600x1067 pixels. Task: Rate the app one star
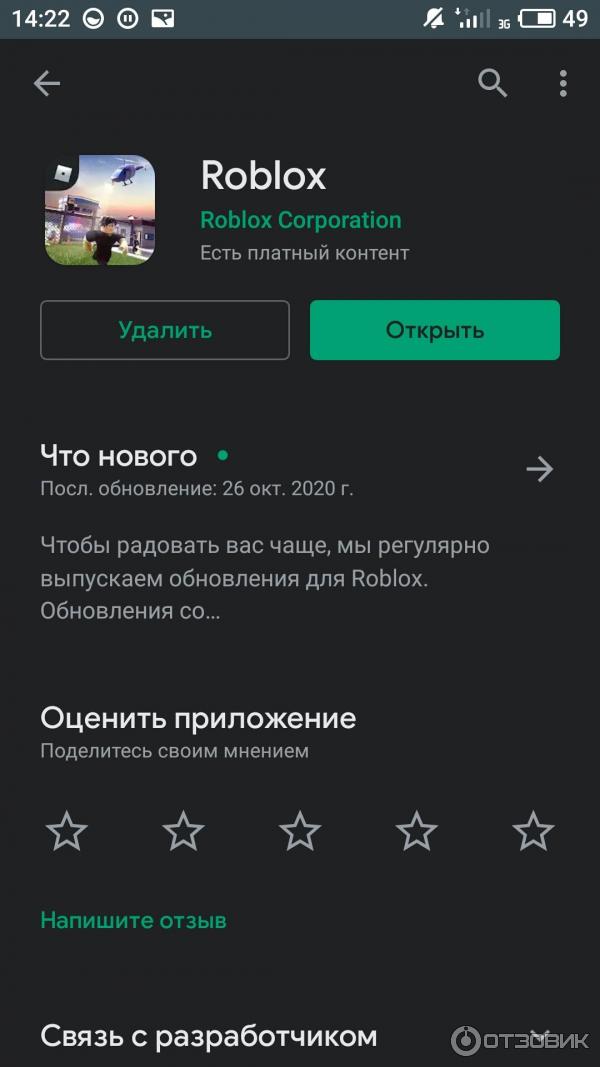click(x=67, y=831)
